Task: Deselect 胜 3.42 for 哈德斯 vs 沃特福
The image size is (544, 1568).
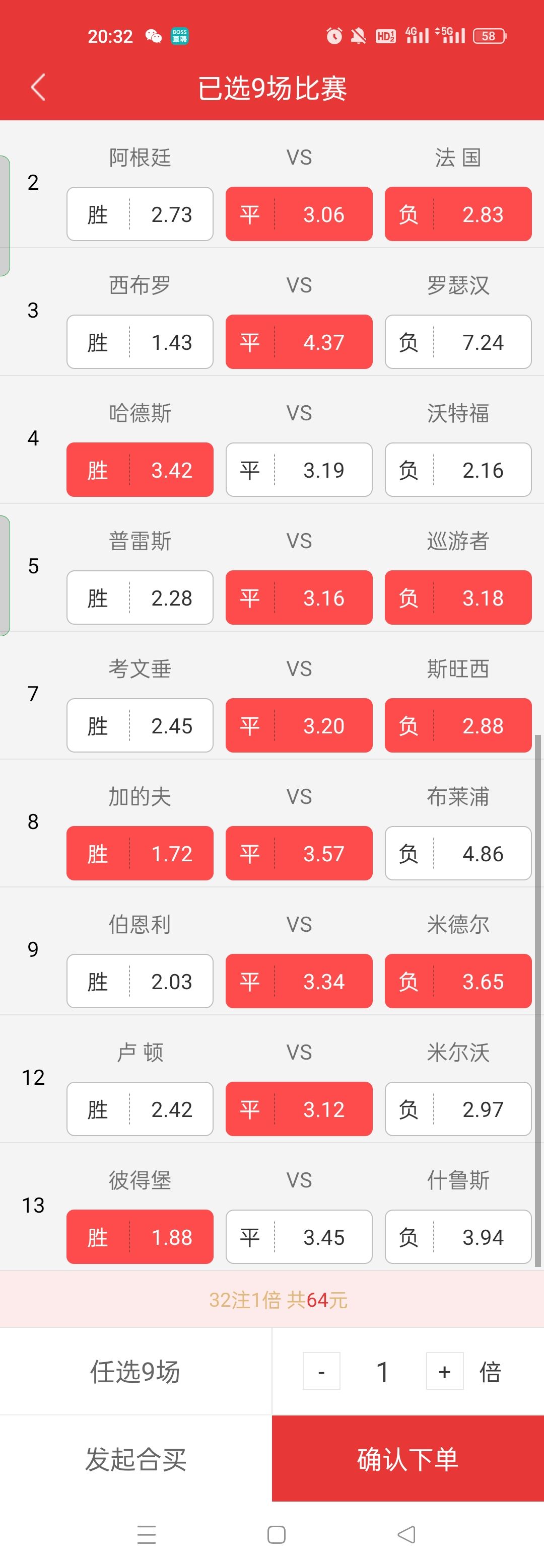Action: pyautogui.click(x=140, y=470)
